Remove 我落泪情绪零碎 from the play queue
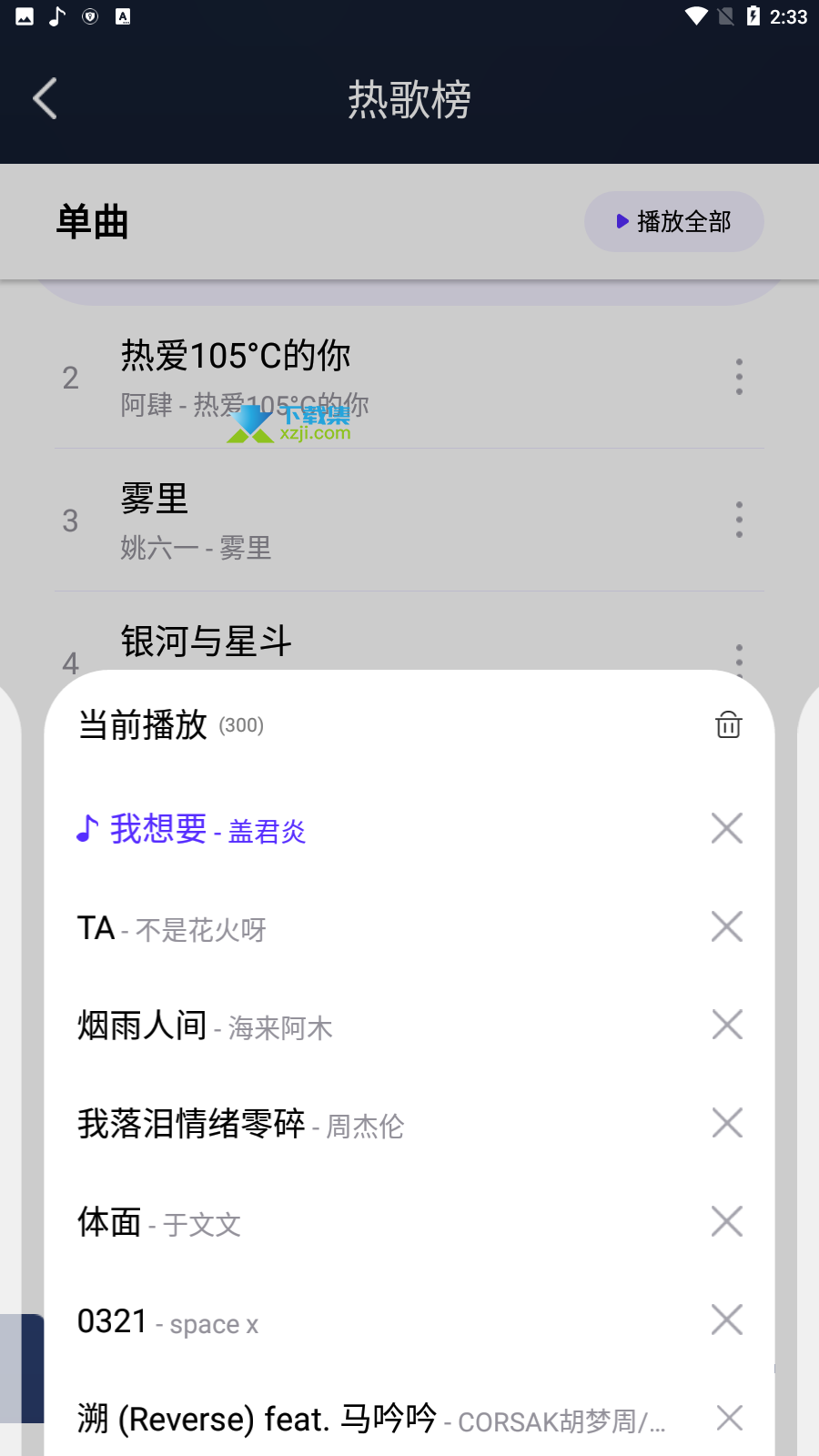 coord(727,1123)
